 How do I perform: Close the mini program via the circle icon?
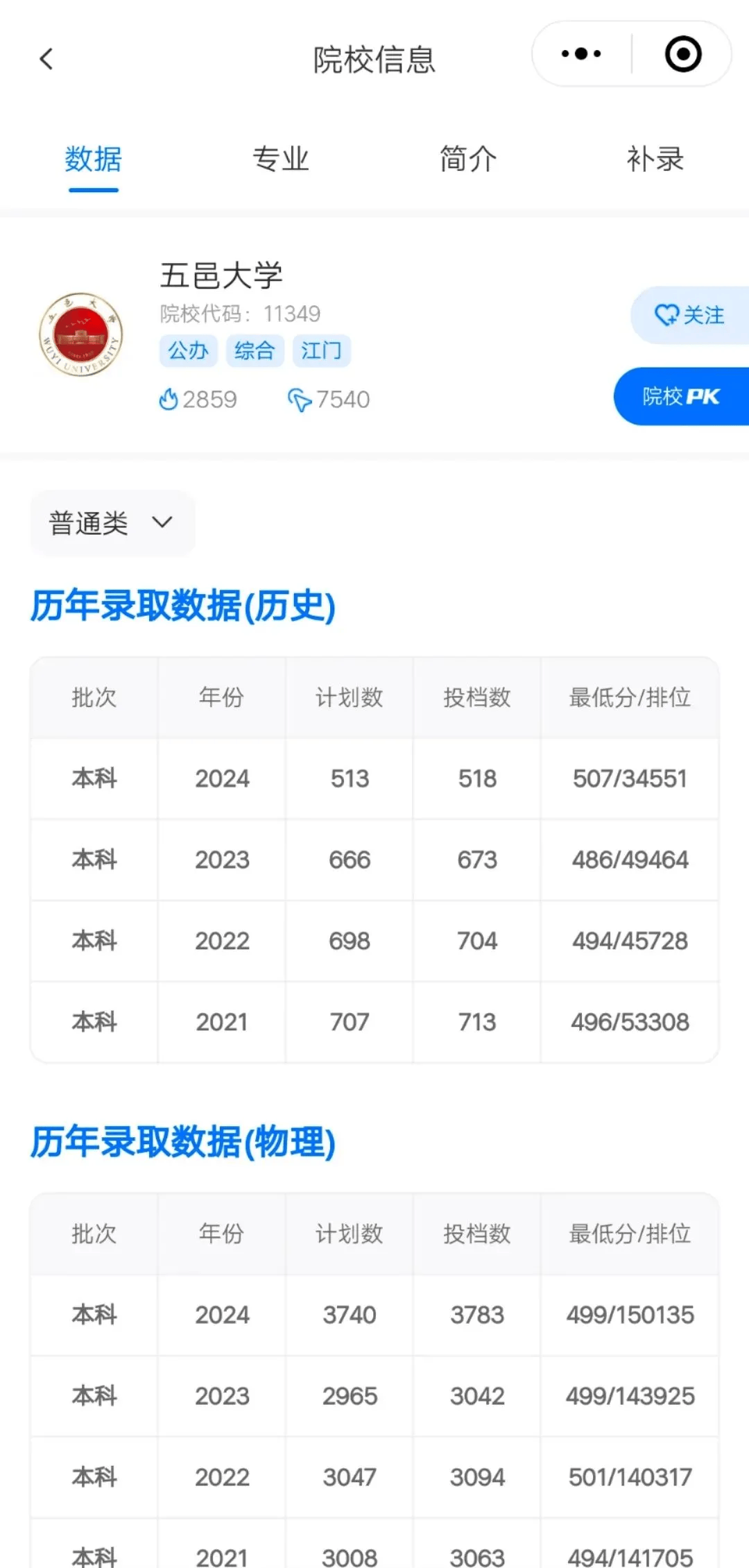pos(683,53)
